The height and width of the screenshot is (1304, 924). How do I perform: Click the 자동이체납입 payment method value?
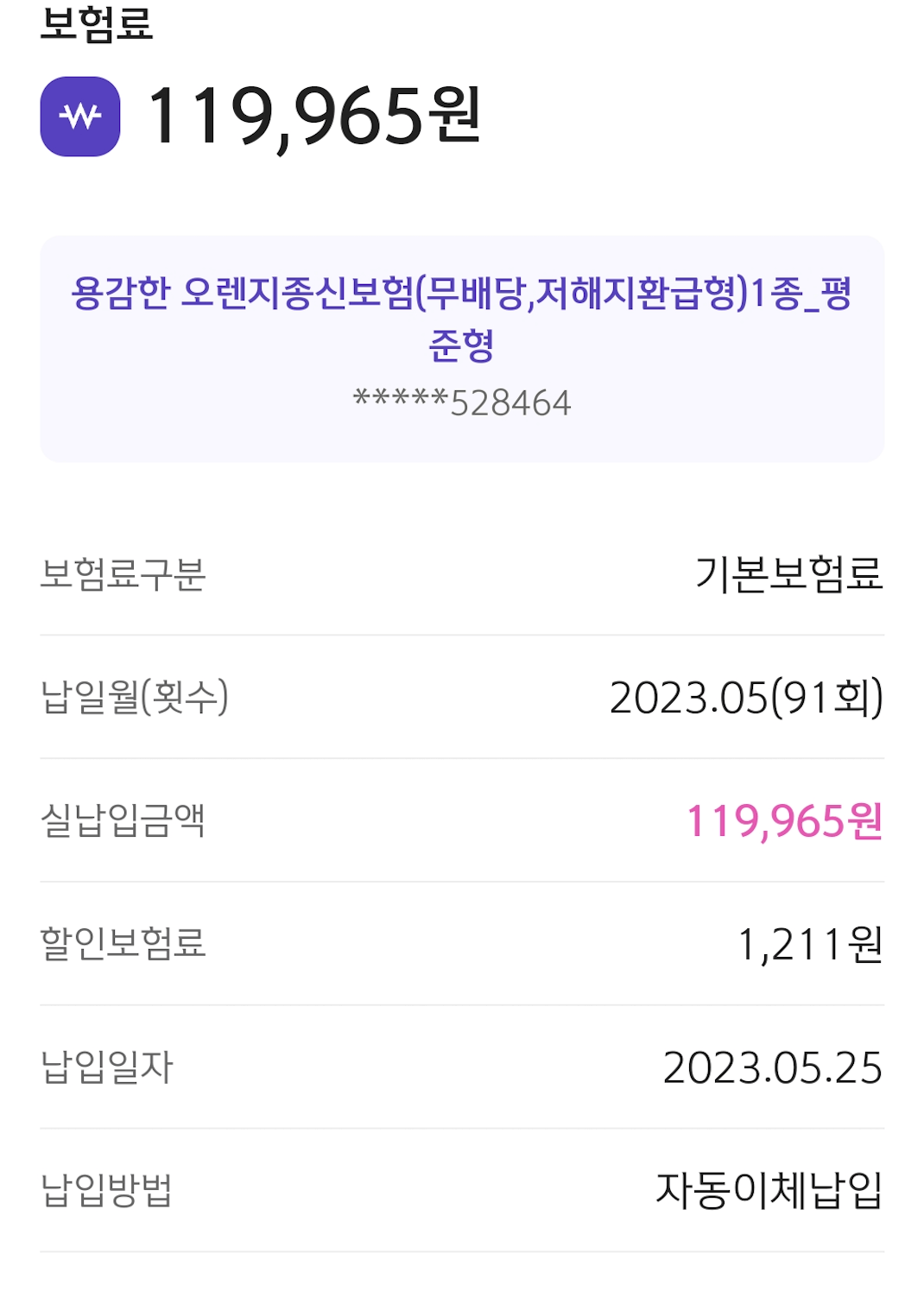point(769,1190)
